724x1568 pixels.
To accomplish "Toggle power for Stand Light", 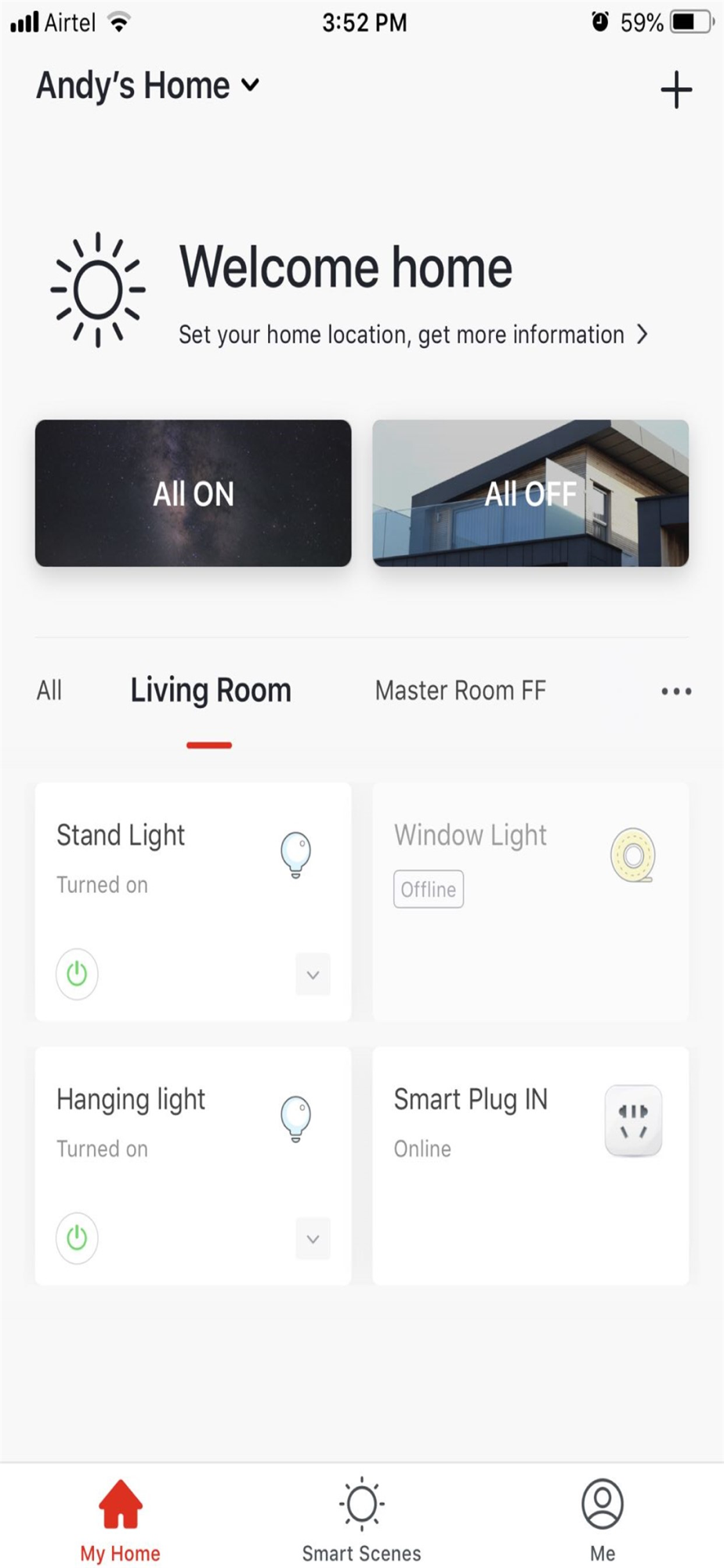I will click(77, 975).
